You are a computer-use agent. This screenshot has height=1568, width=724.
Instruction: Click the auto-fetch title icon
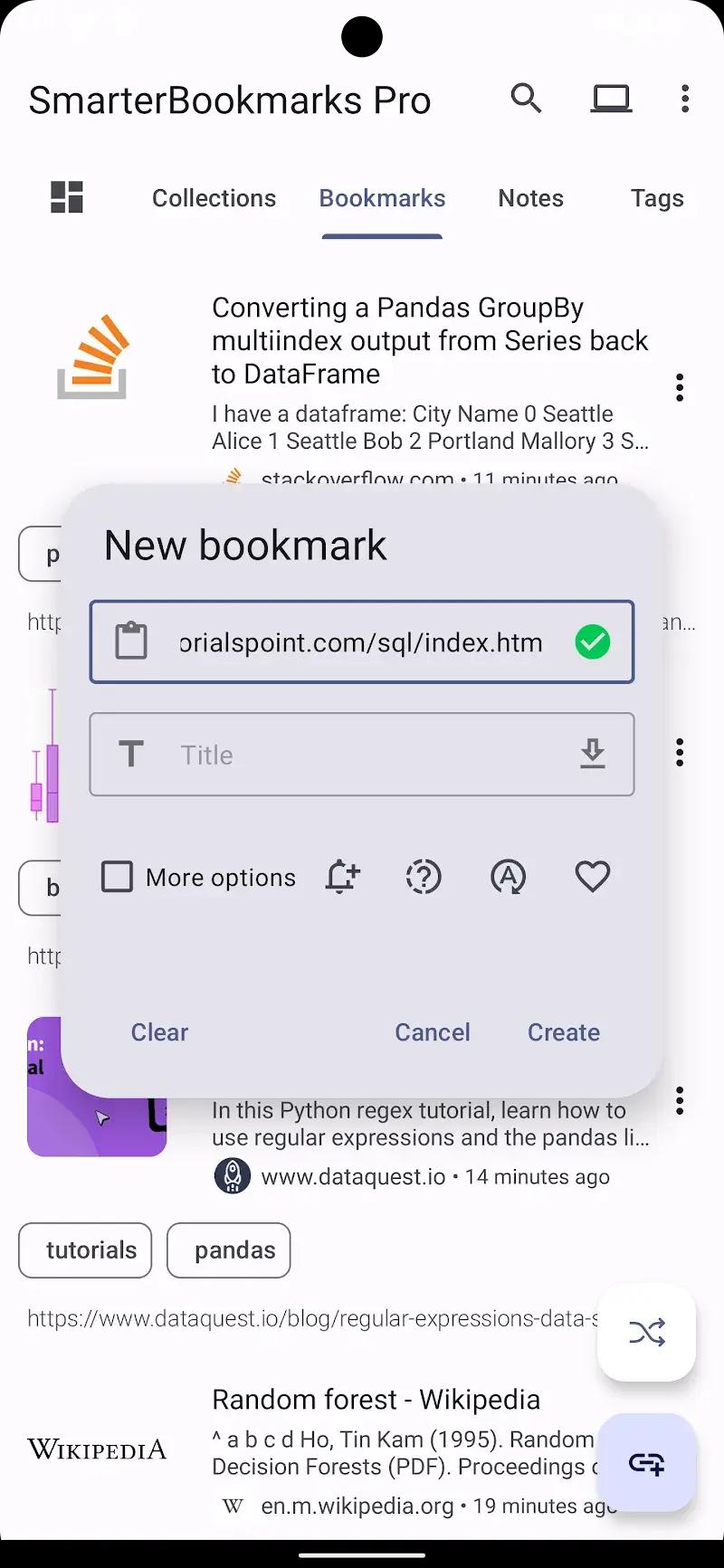508,877
